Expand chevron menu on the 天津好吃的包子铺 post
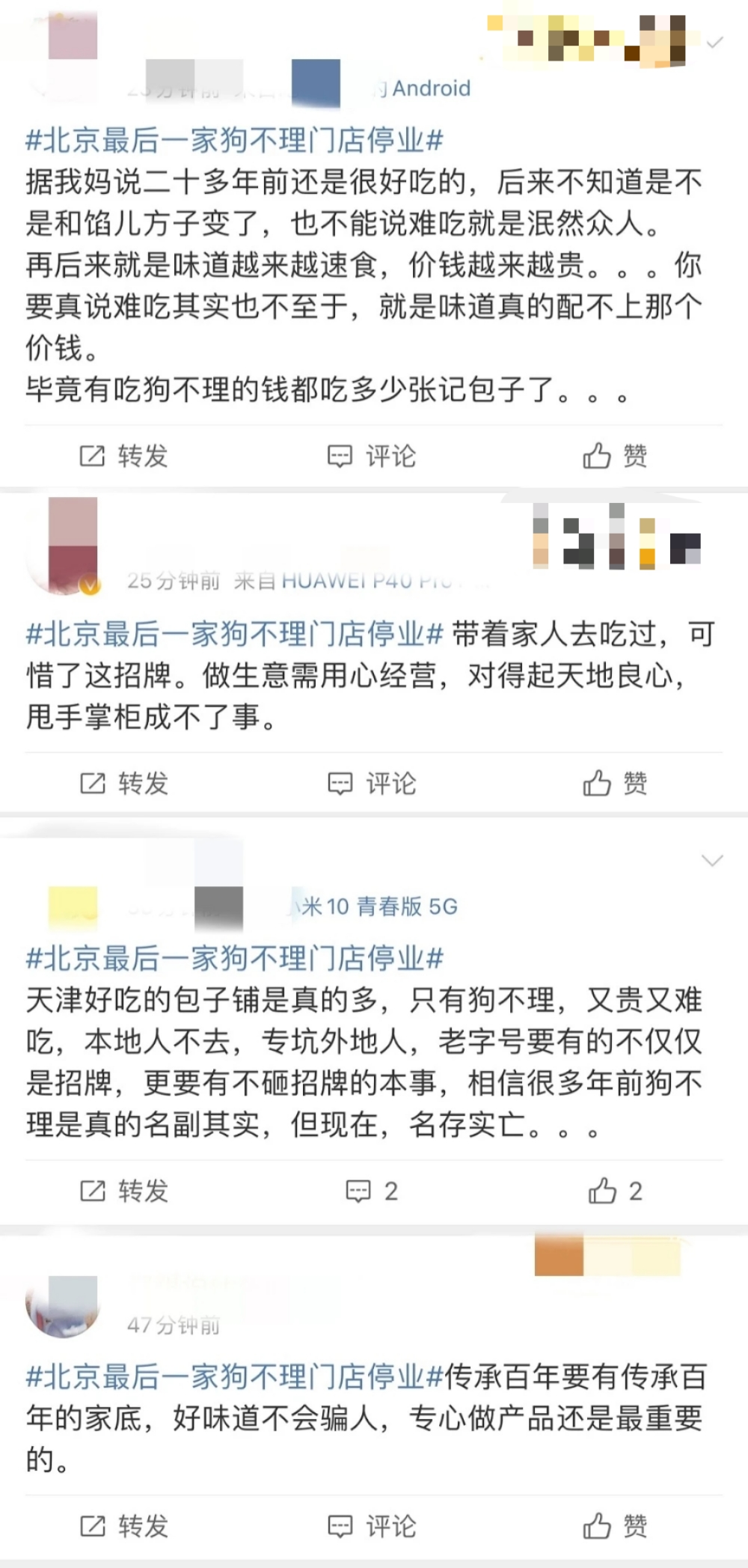Viewport: 748px width, 1568px height. [711, 861]
